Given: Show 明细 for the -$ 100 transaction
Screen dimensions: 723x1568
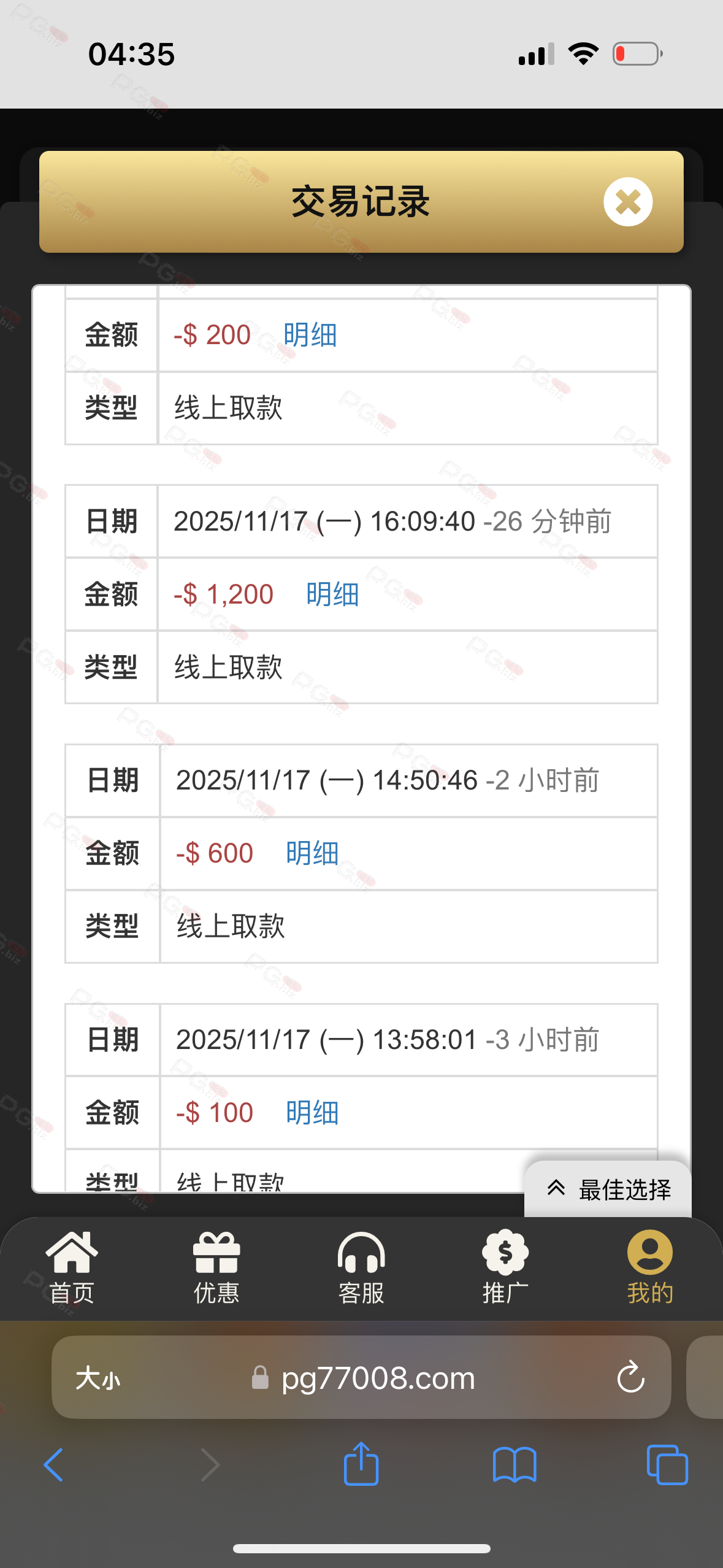Looking at the screenshot, I should (312, 1113).
